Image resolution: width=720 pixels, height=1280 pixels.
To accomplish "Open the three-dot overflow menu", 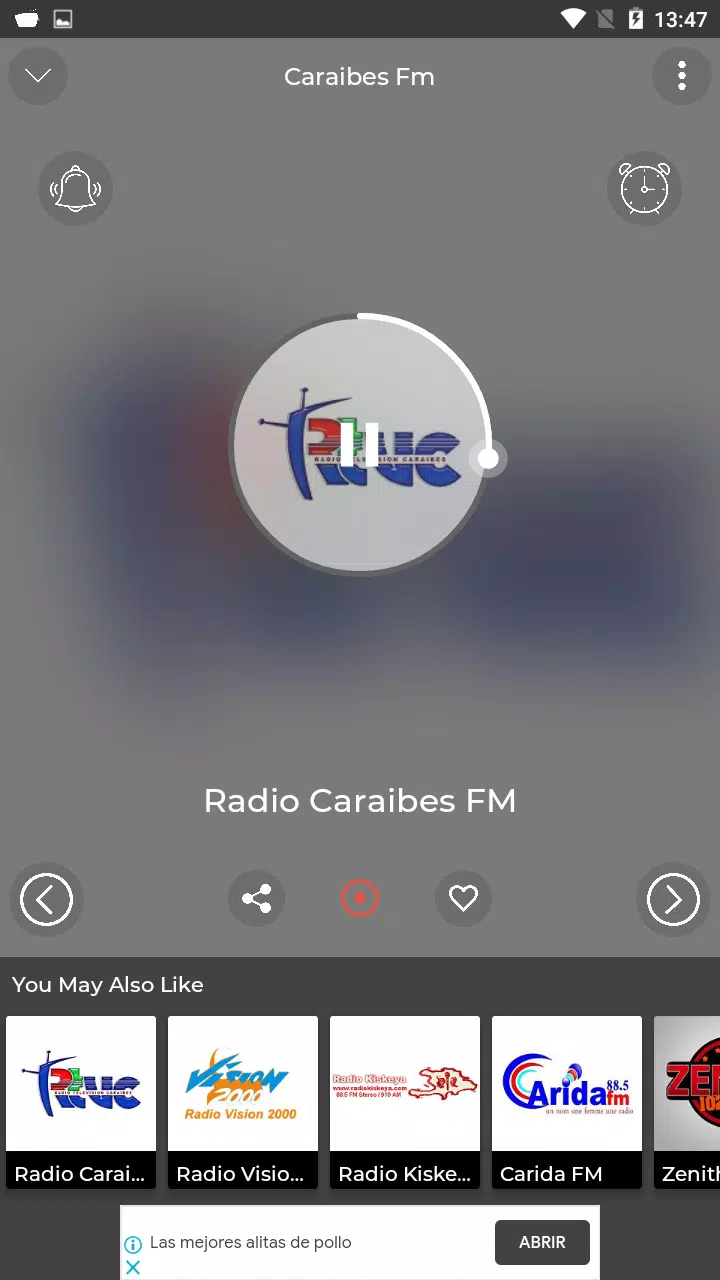I will (681, 76).
